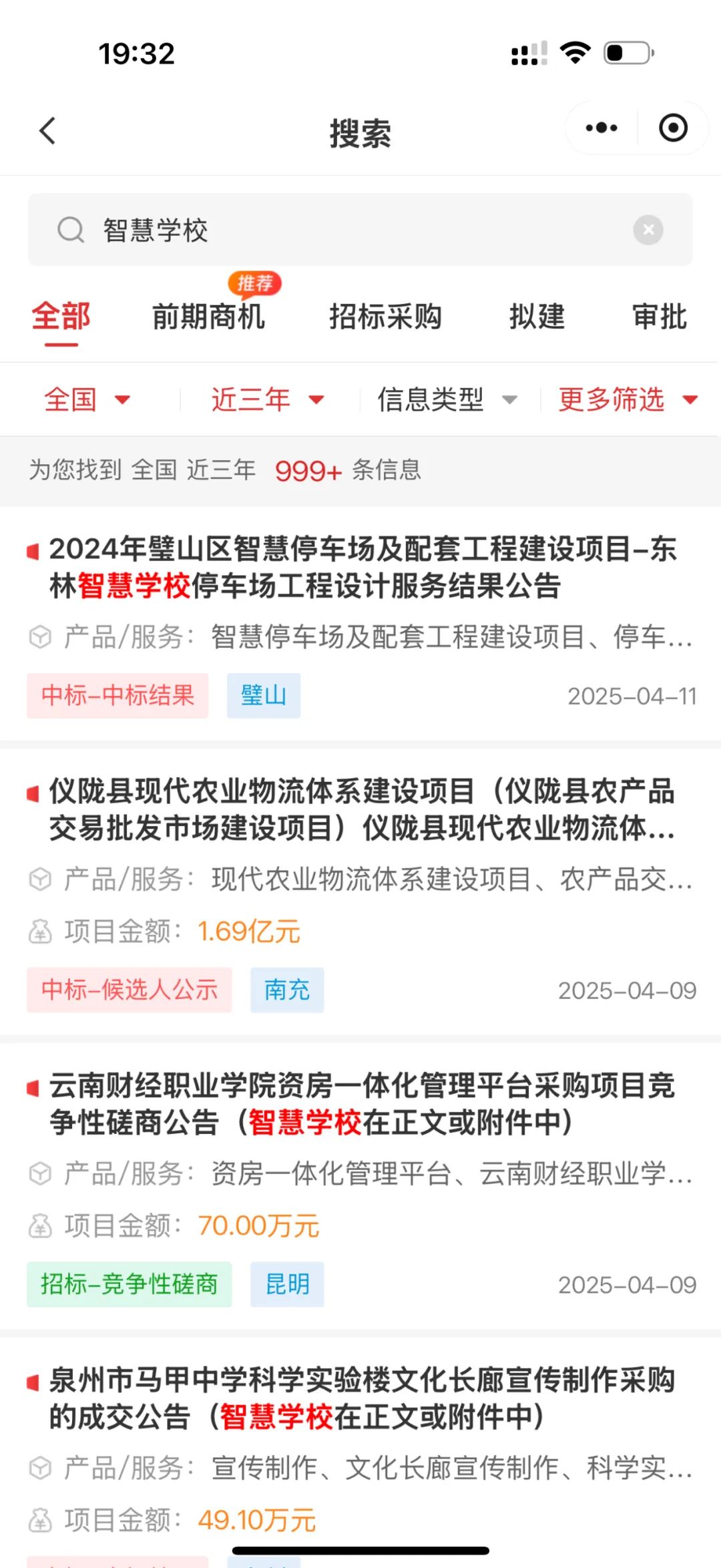Clear the search text
This screenshot has width=721, height=1568.
click(x=648, y=230)
